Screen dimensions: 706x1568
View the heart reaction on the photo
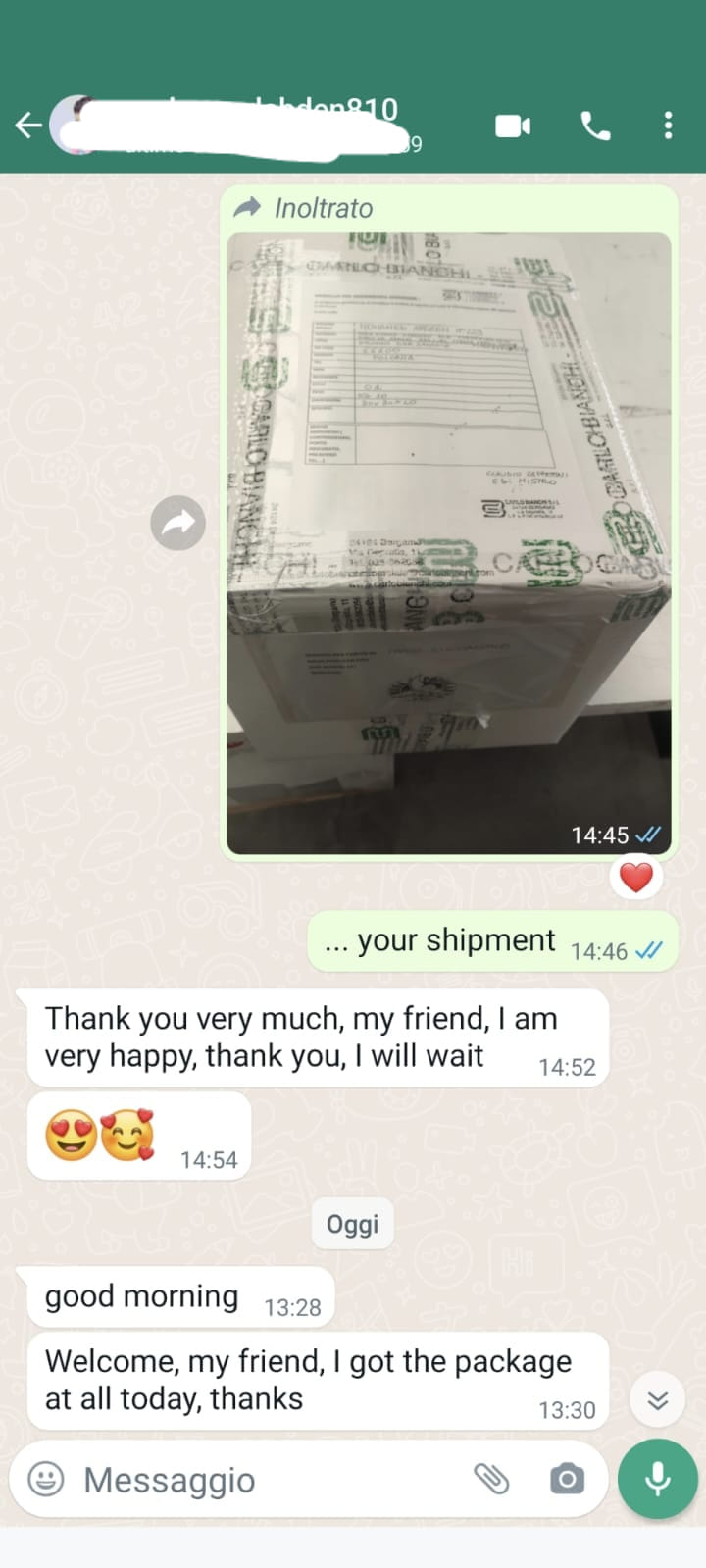pyautogui.click(x=635, y=877)
